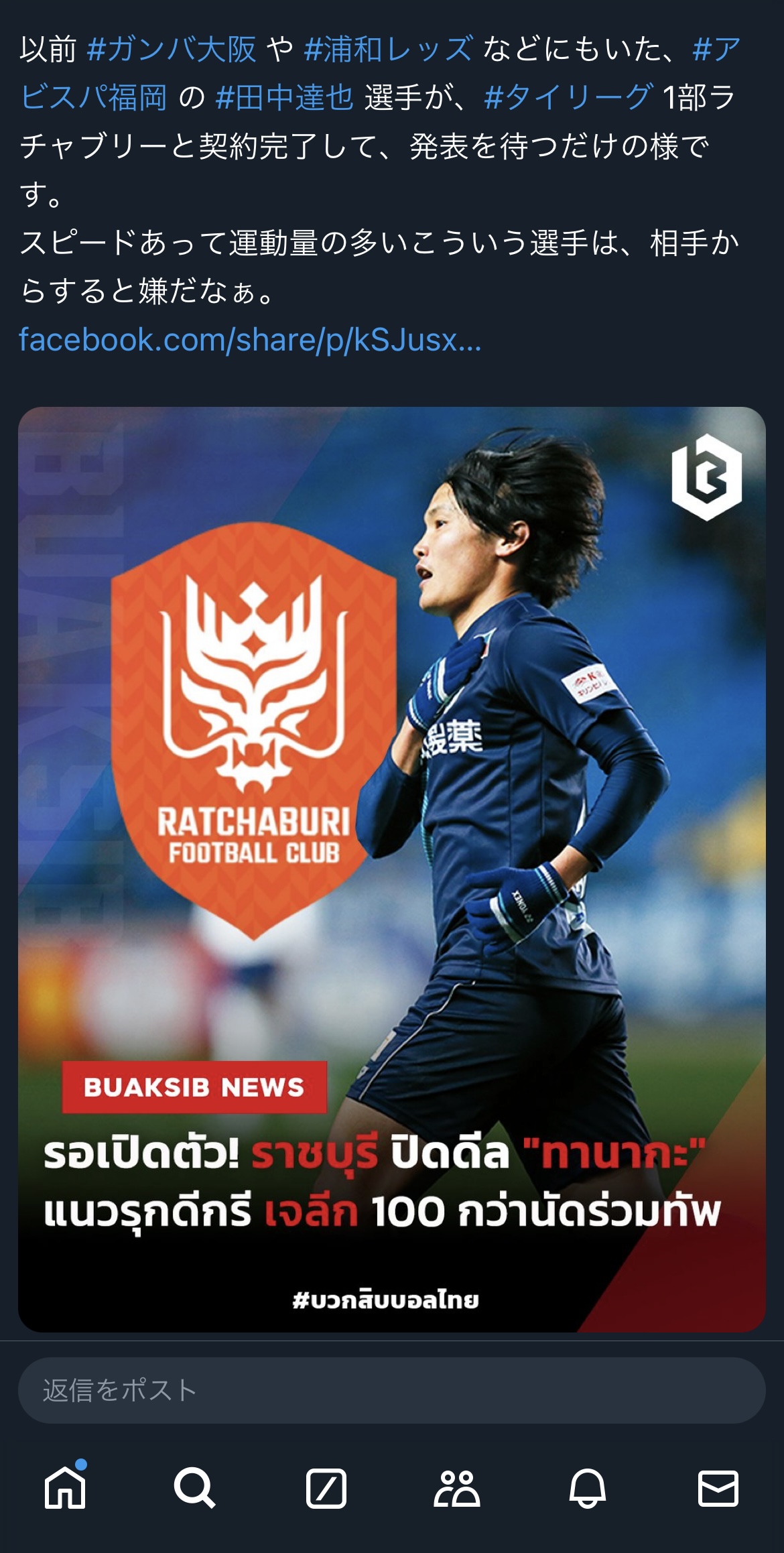The width and height of the screenshot is (784, 1553).
Task: Open the Grok tab
Action: [x=326, y=1488]
